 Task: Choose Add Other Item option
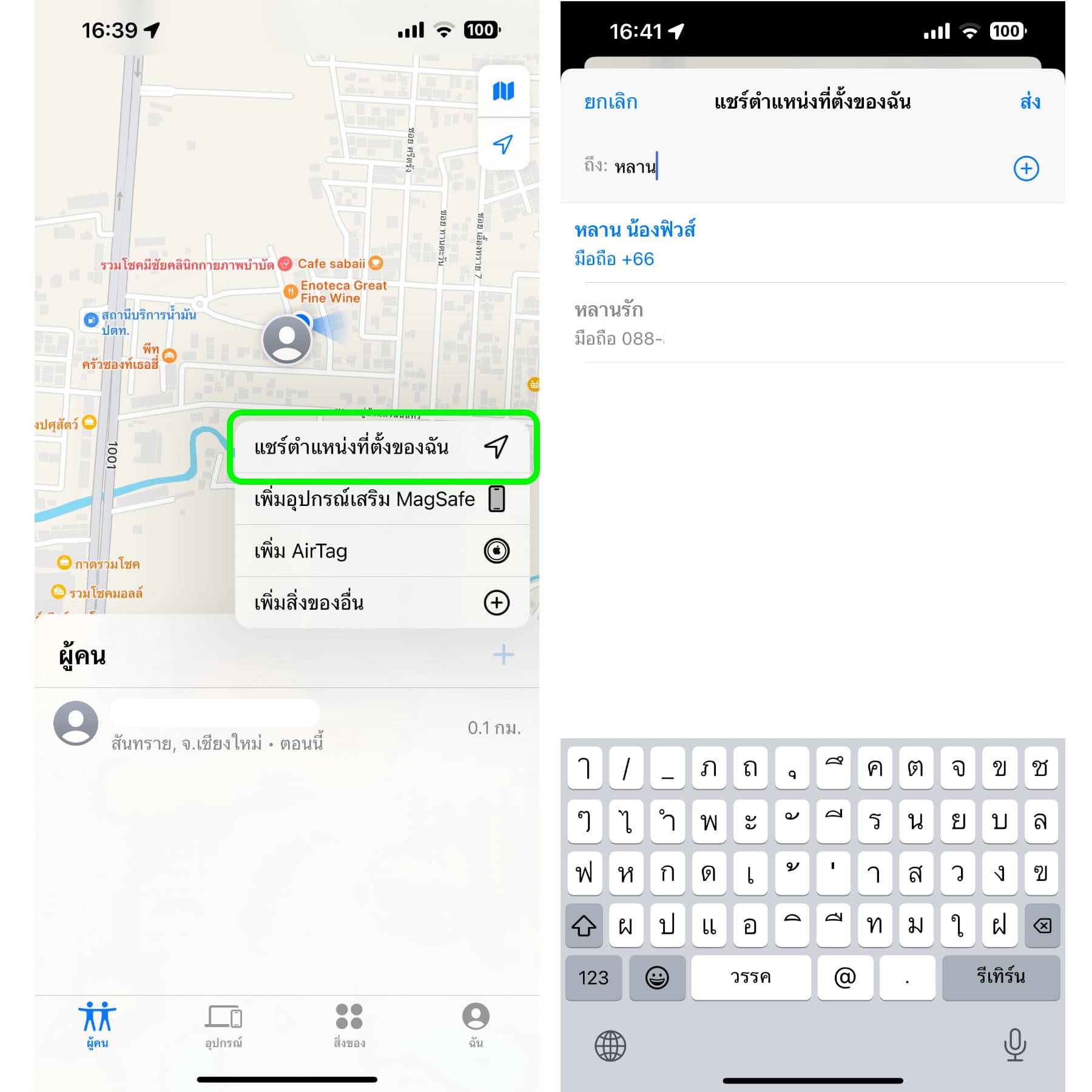click(382, 602)
